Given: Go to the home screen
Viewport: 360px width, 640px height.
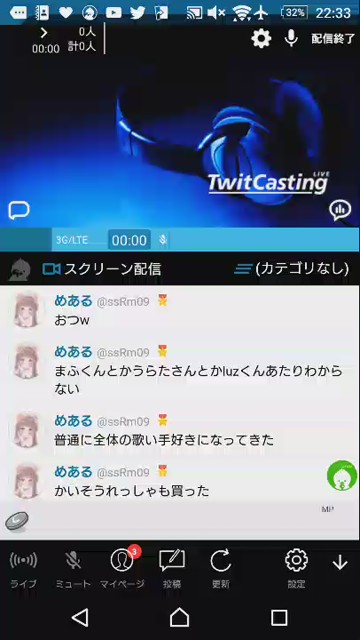Looking at the screenshot, I should pyautogui.click(x=180, y=617).
